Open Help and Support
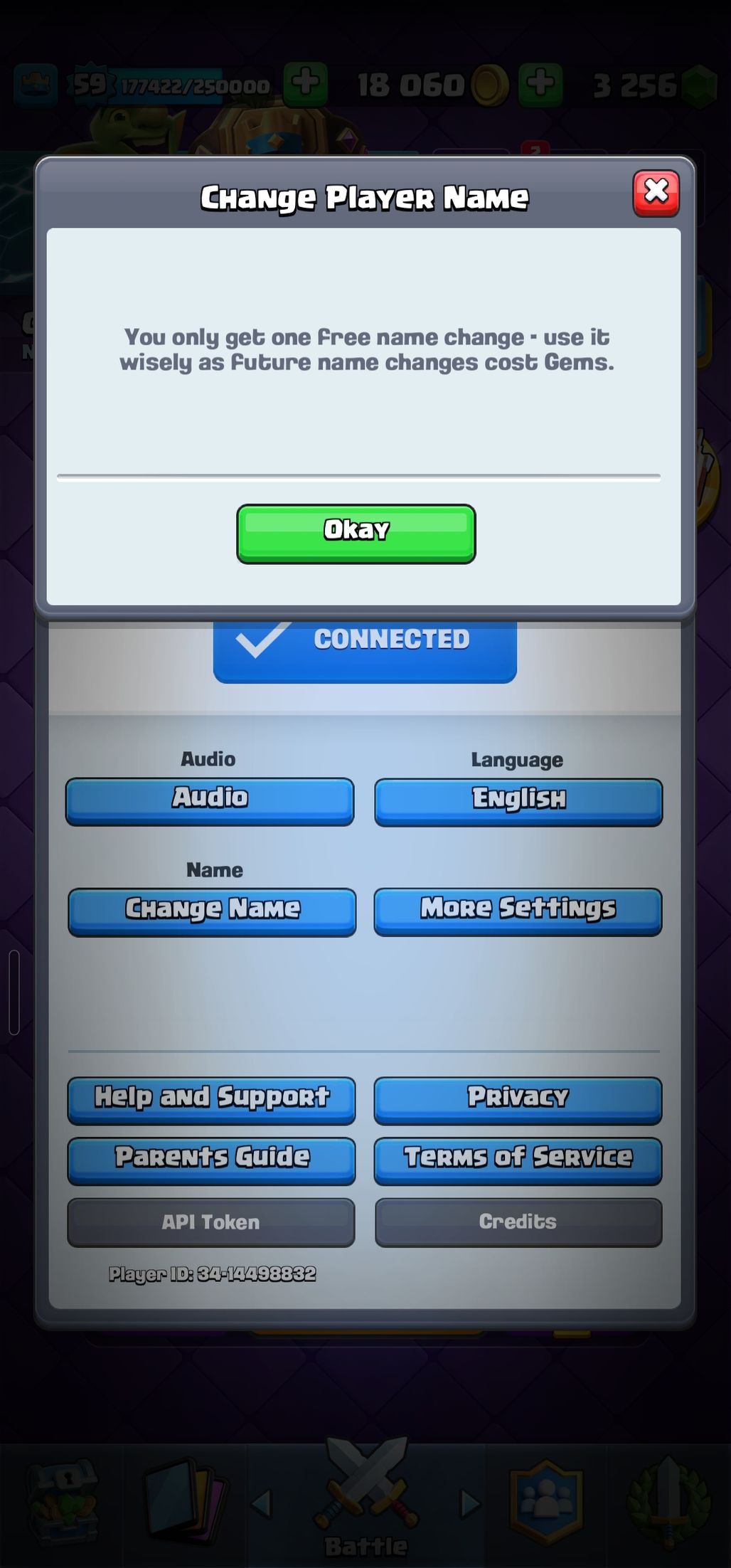Viewport: 731px width, 1568px height. (211, 1099)
